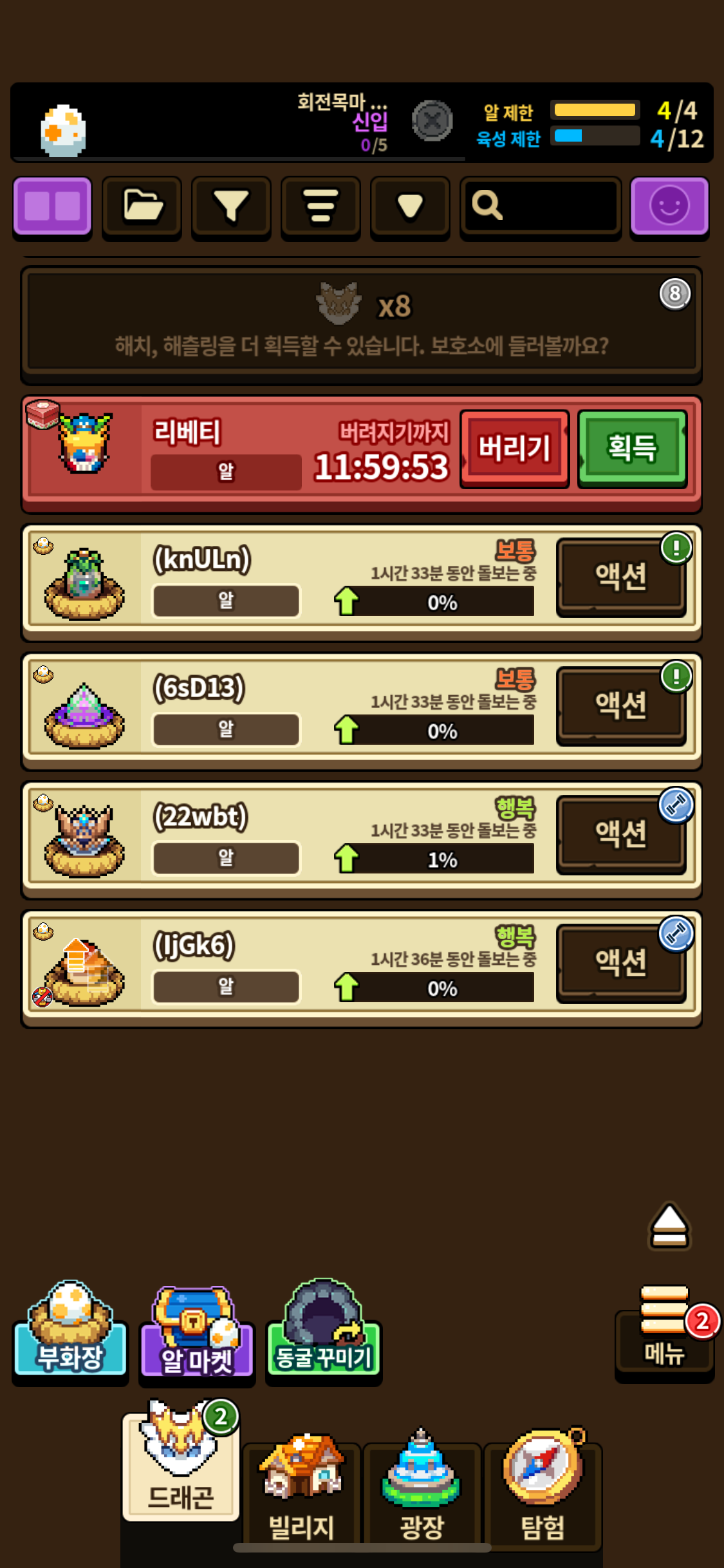Screen dimensions: 724x1568
Task: Open the purple smiley face button
Action: [x=669, y=206]
